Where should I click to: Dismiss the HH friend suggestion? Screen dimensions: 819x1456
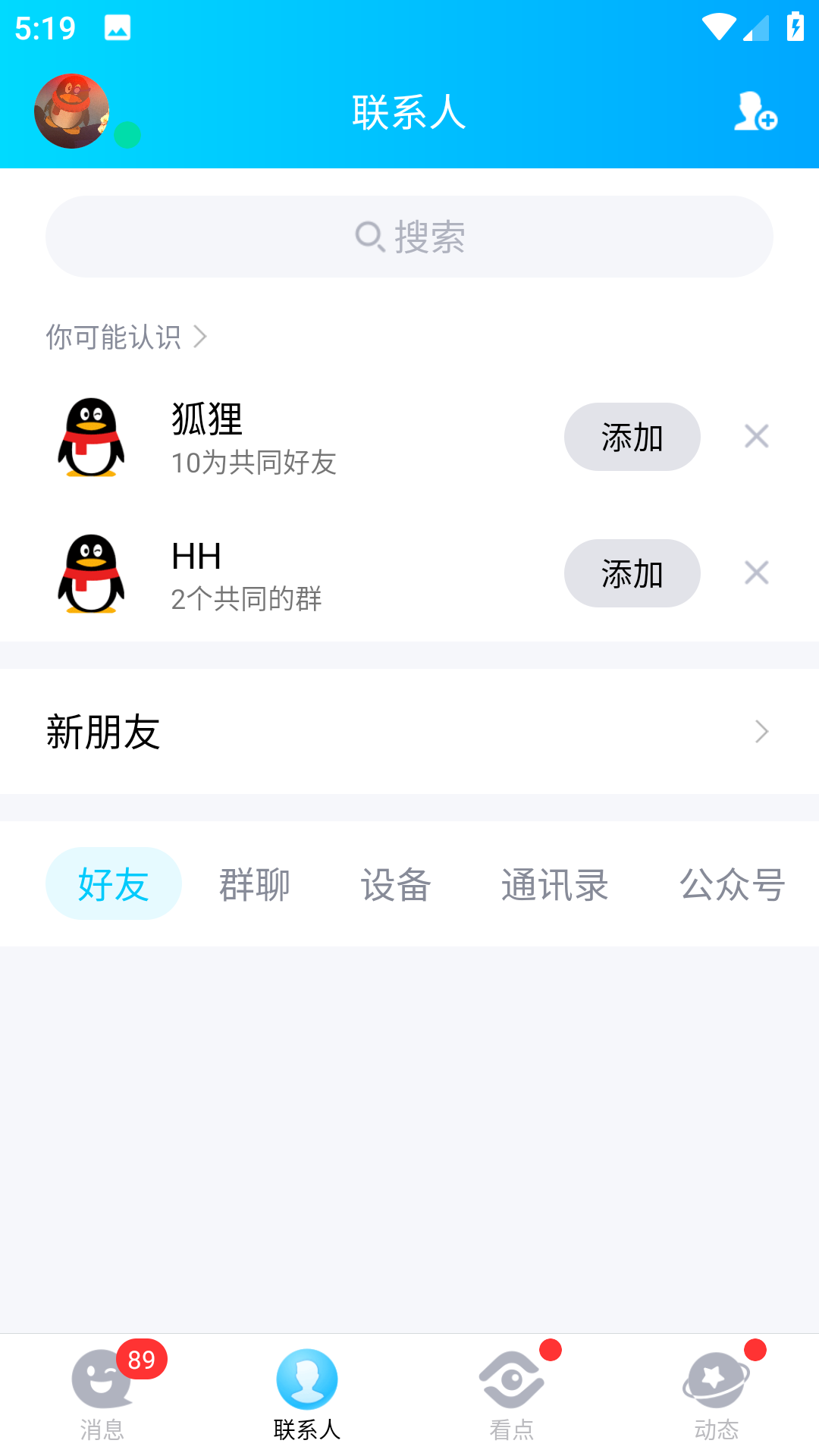756,573
